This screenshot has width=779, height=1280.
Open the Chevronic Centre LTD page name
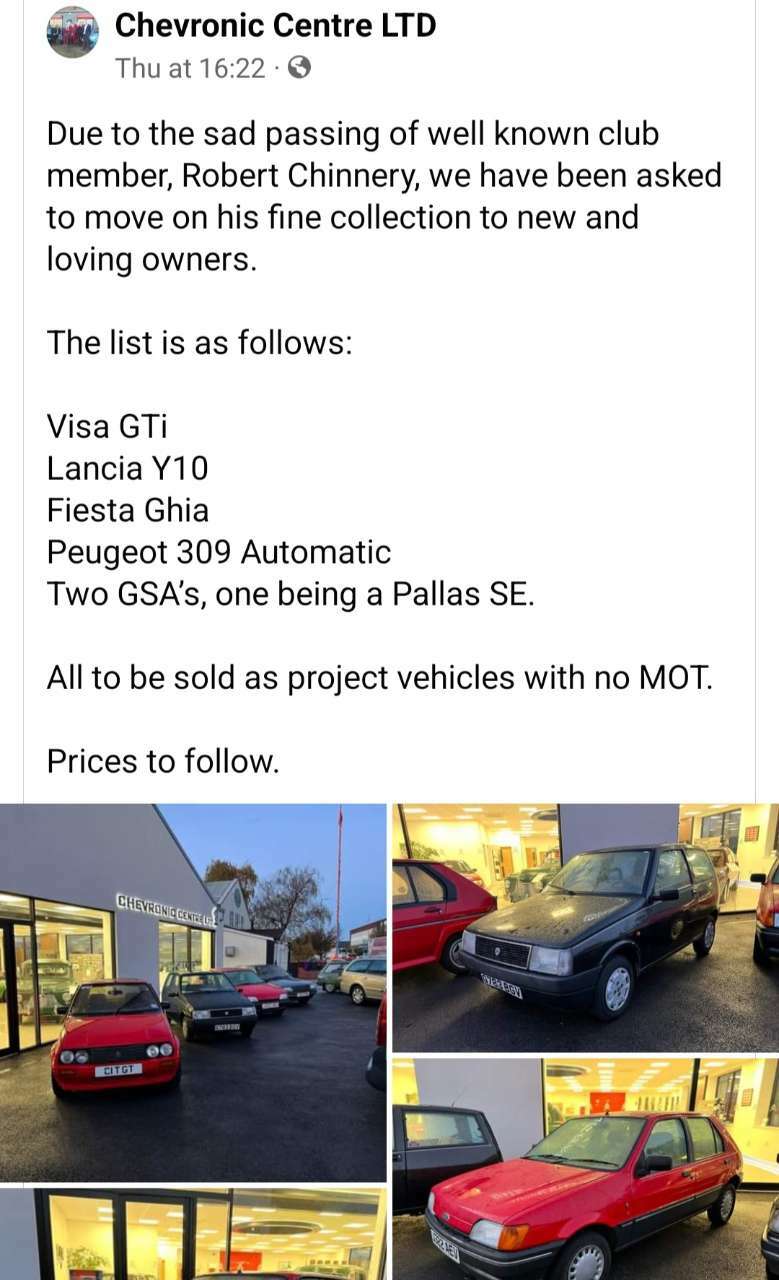tap(276, 25)
